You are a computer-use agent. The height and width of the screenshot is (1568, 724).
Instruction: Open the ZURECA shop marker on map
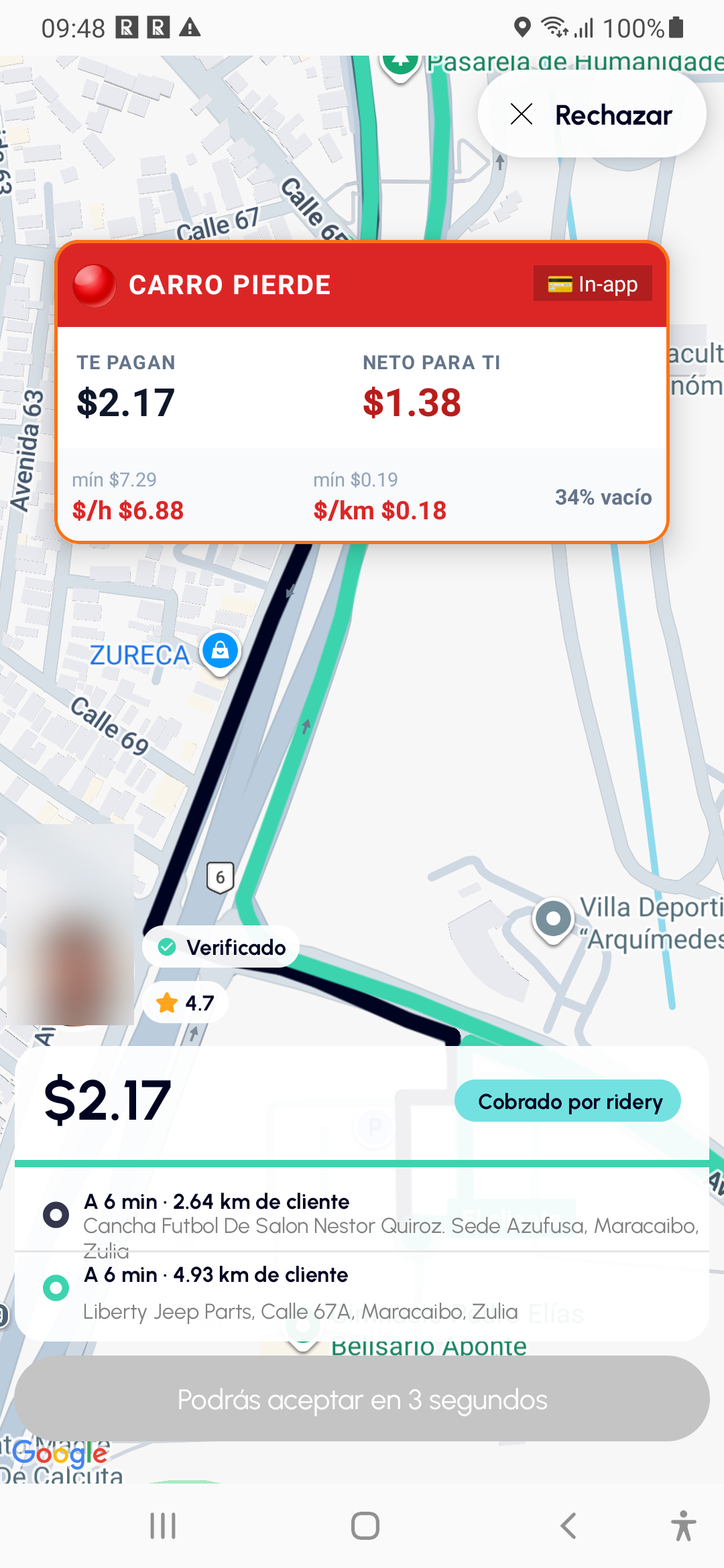point(221,651)
